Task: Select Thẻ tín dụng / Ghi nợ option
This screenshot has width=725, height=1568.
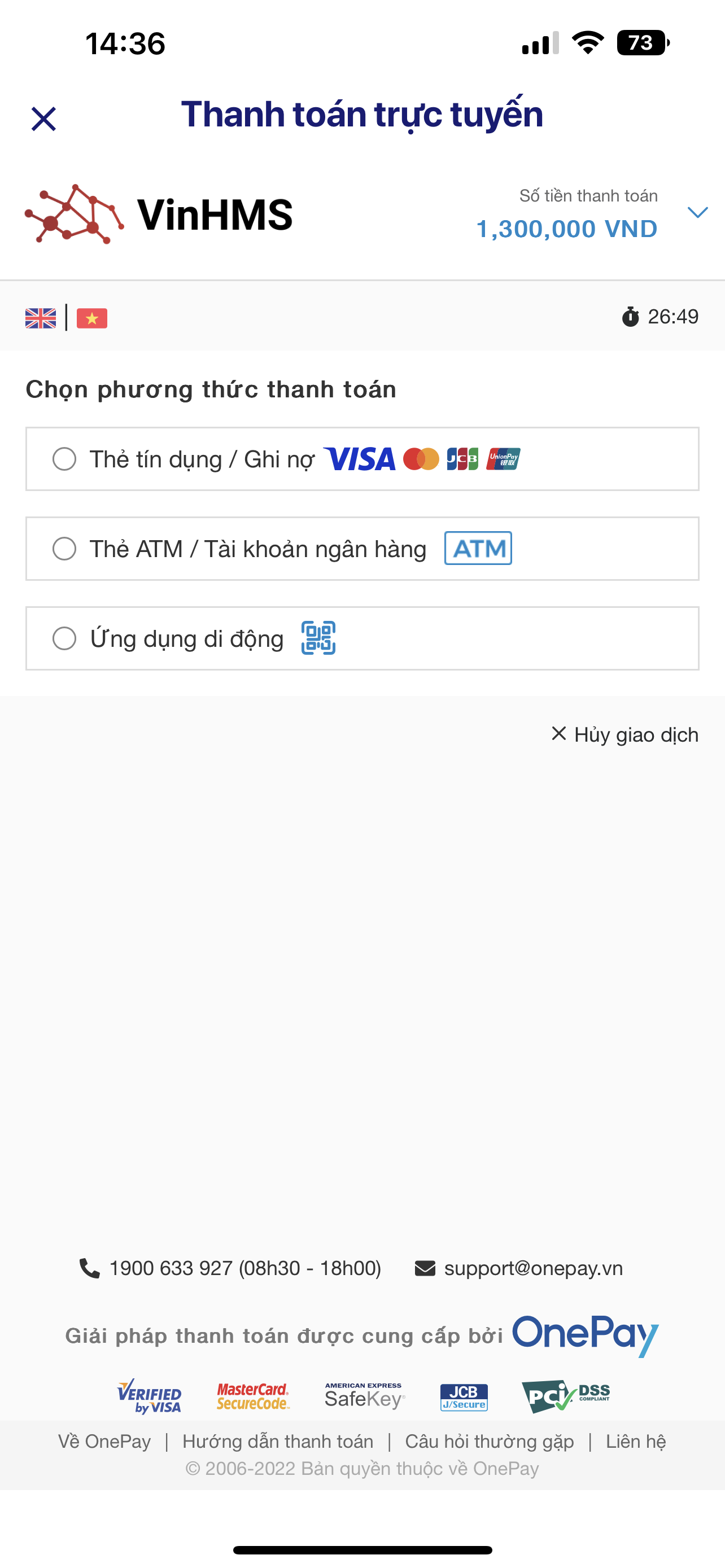Action: pos(64,459)
